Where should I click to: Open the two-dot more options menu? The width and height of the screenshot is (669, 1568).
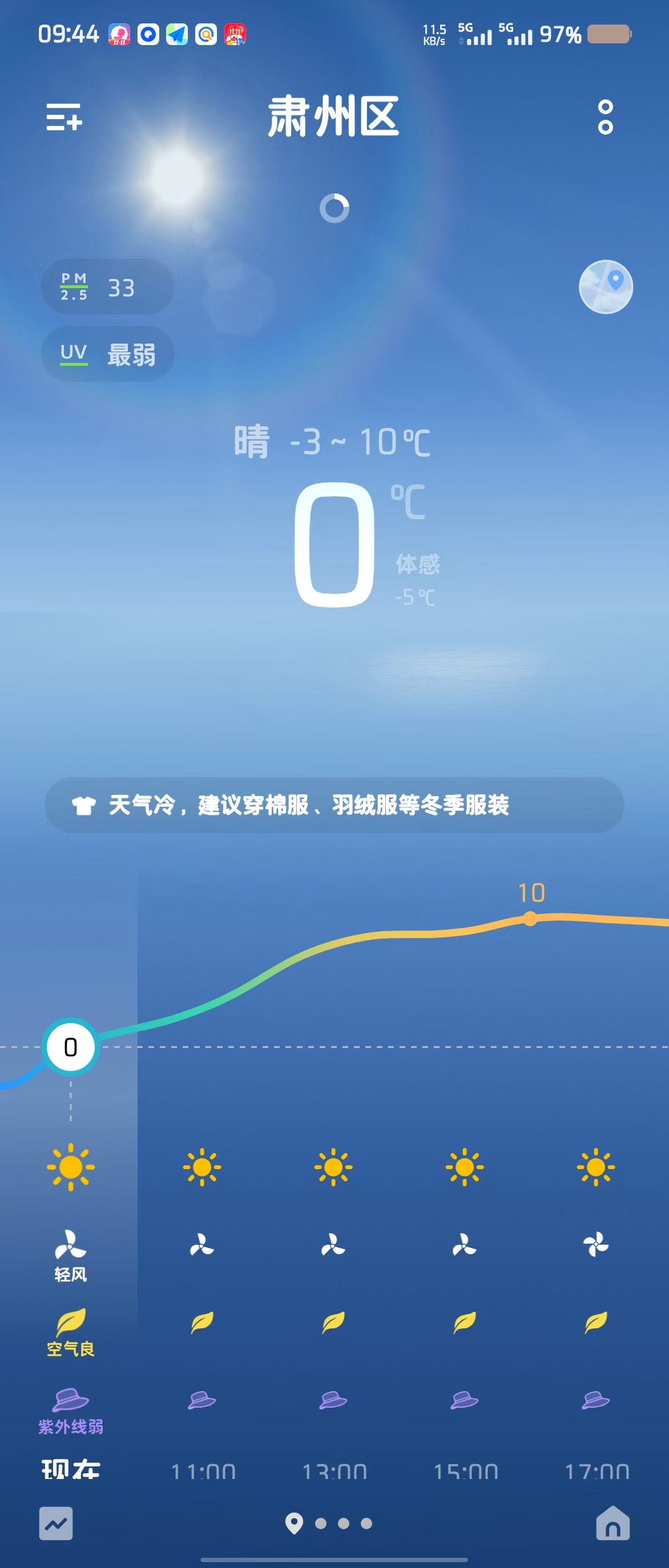604,117
